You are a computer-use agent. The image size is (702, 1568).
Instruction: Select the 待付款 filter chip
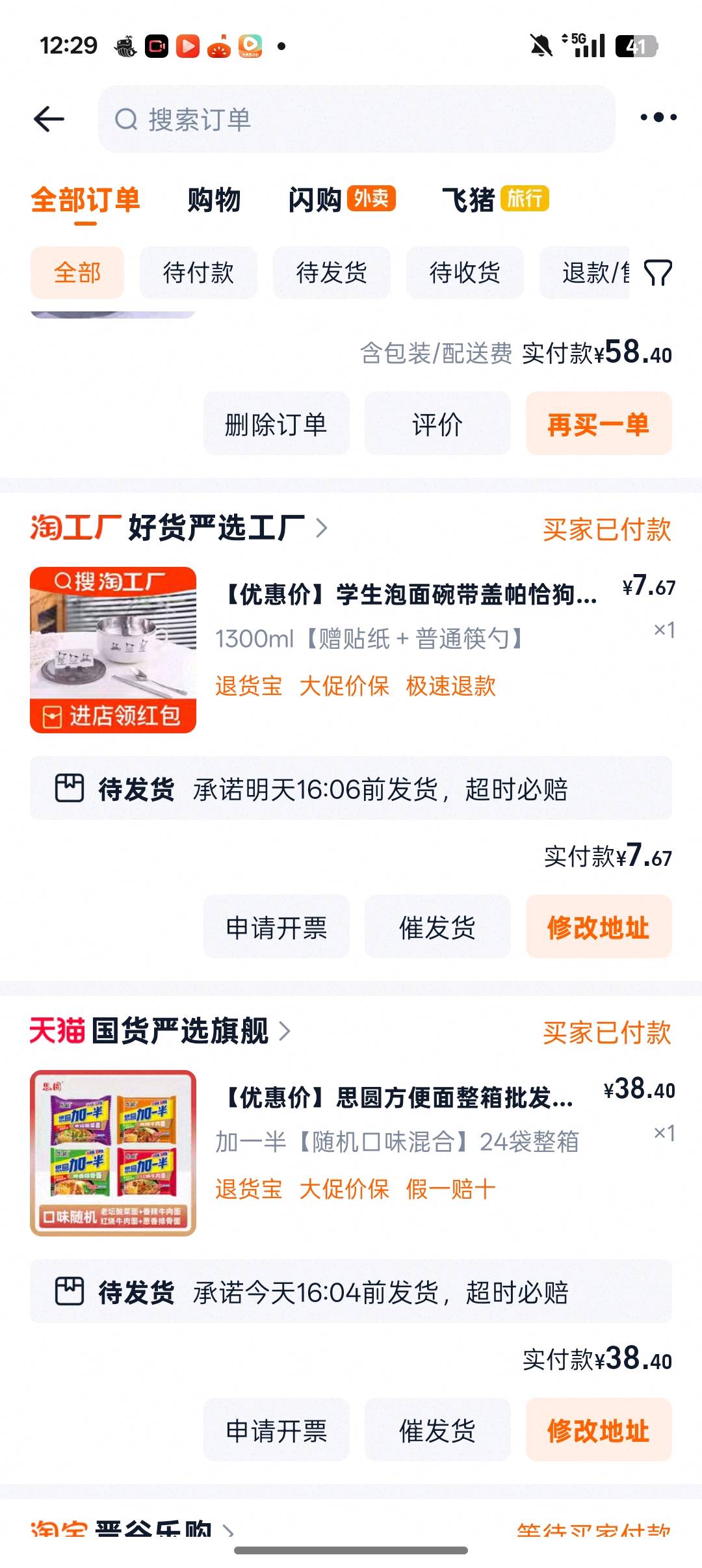tap(198, 273)
